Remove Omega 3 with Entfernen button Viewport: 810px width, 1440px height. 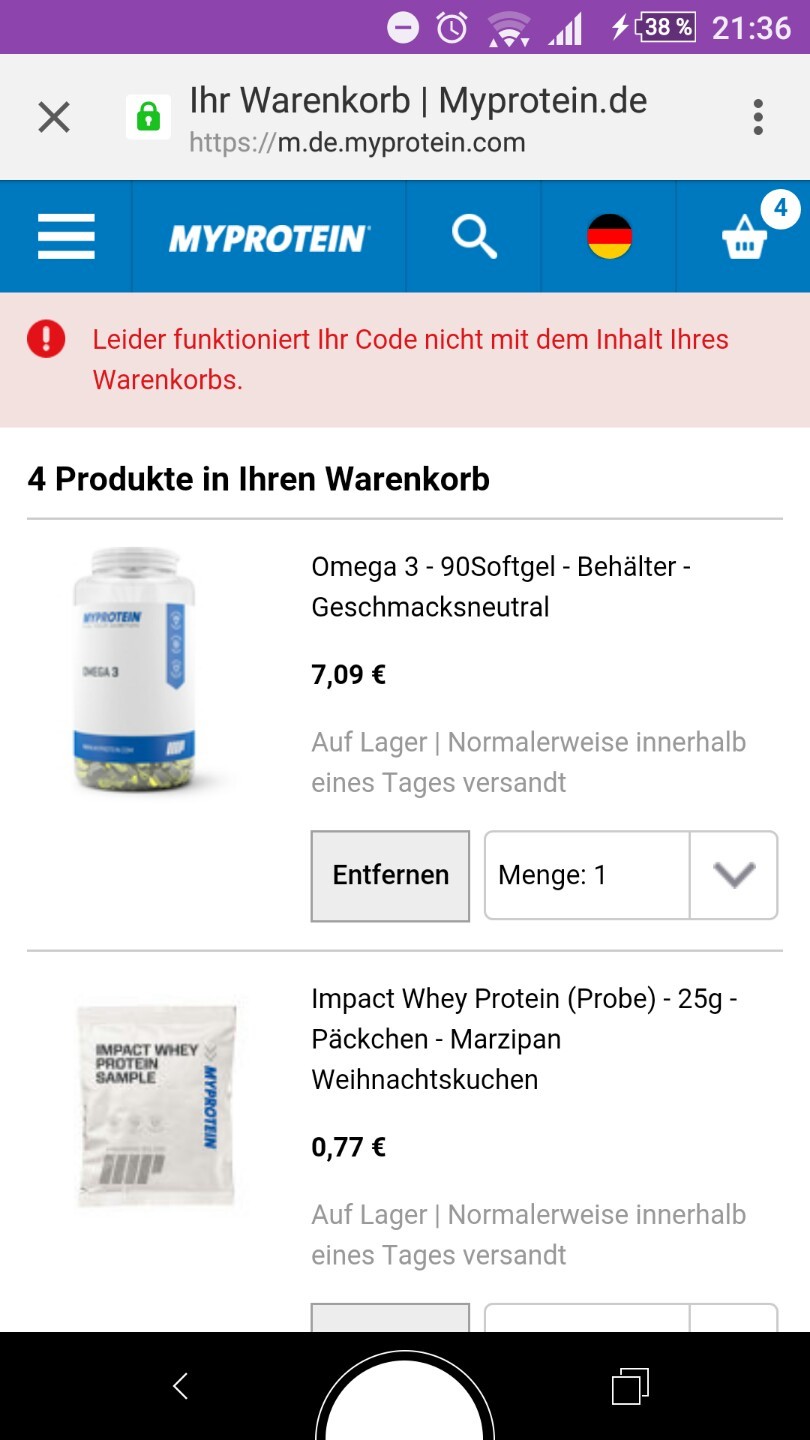click(390, 875)
